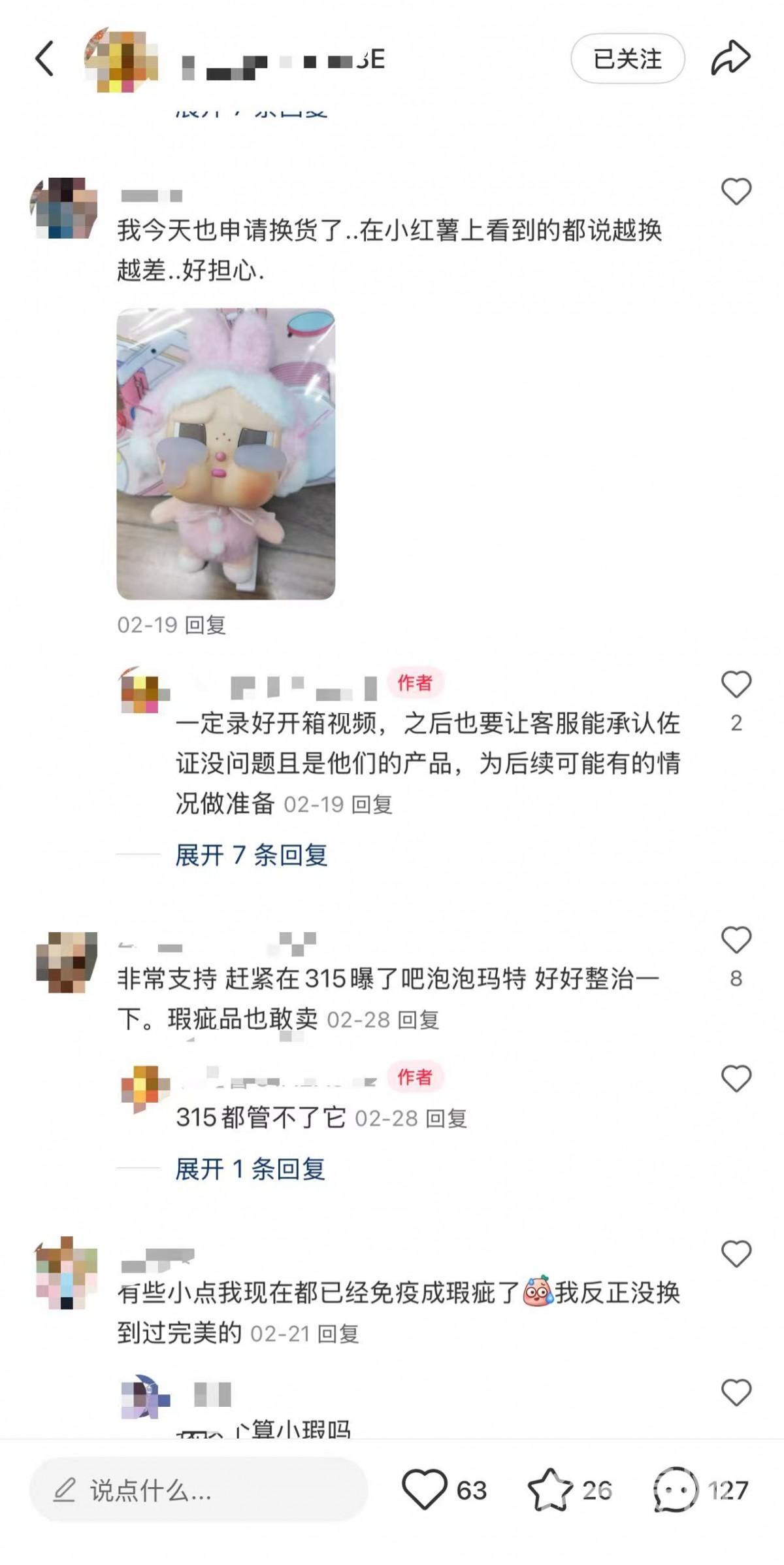This screenshot has width=784, height=1565.
Task: Like author's reply about 开箱视频
Action: (x=736, y=685)
